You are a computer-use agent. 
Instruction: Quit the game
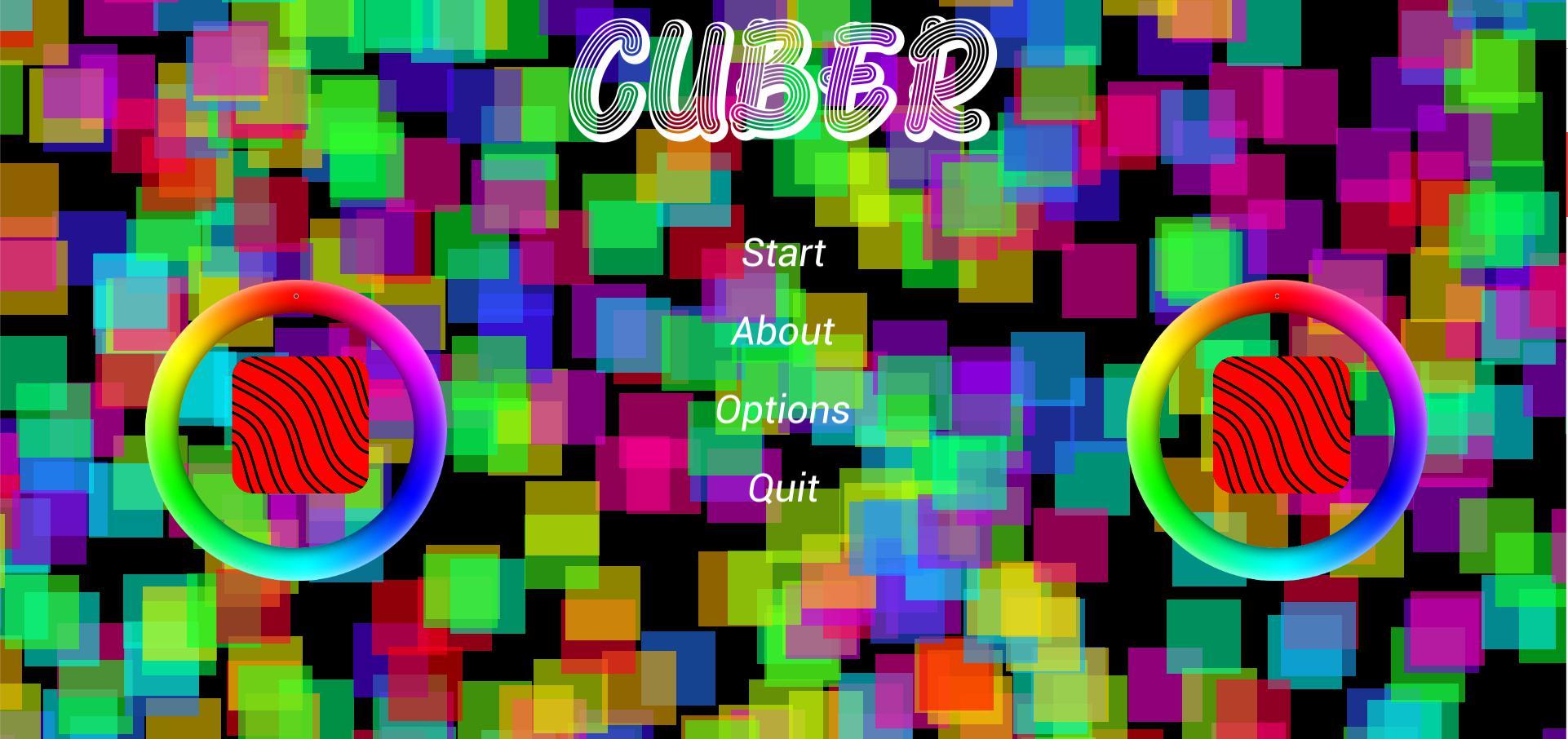click(783, 488)
